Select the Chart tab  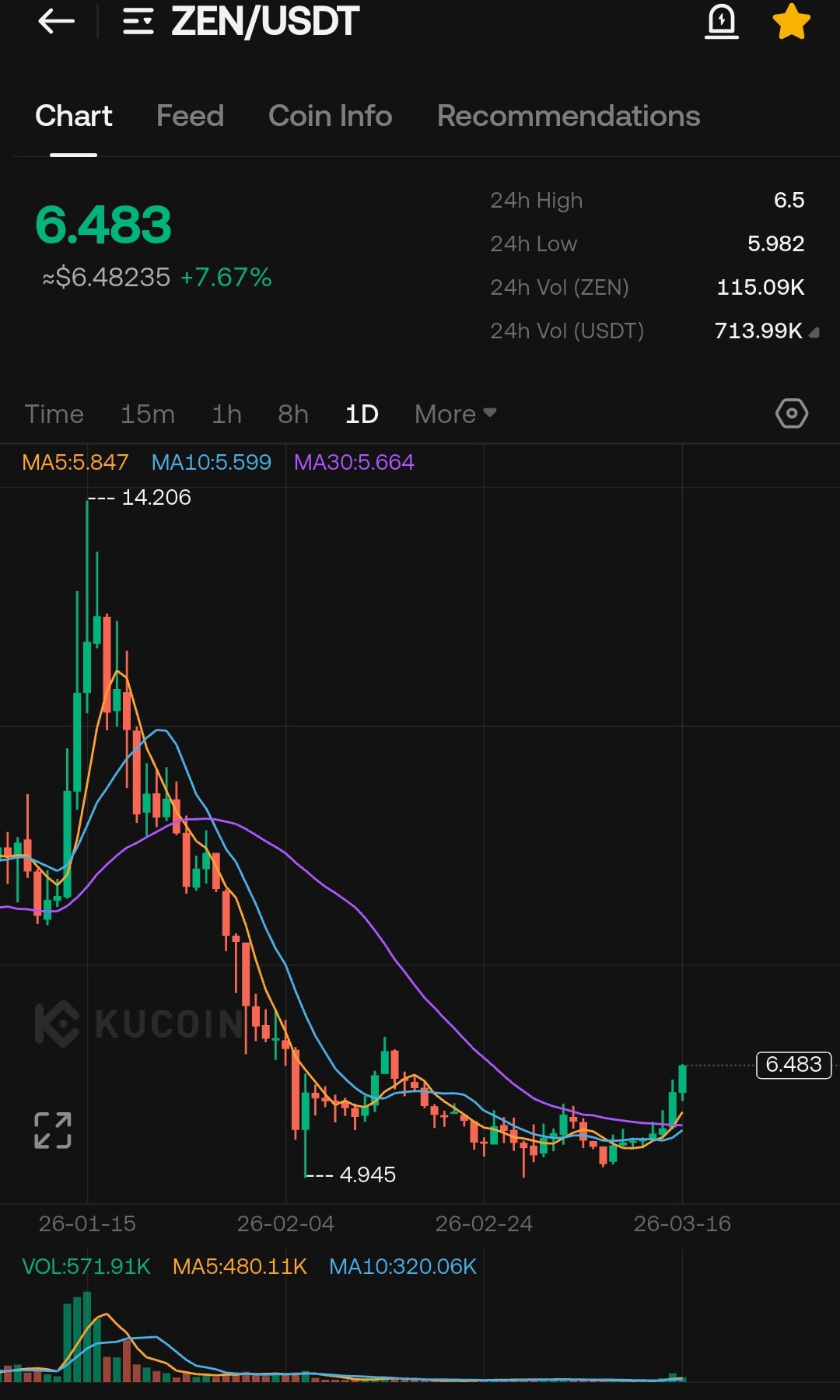pyautogui.click(x=74, y=116)
